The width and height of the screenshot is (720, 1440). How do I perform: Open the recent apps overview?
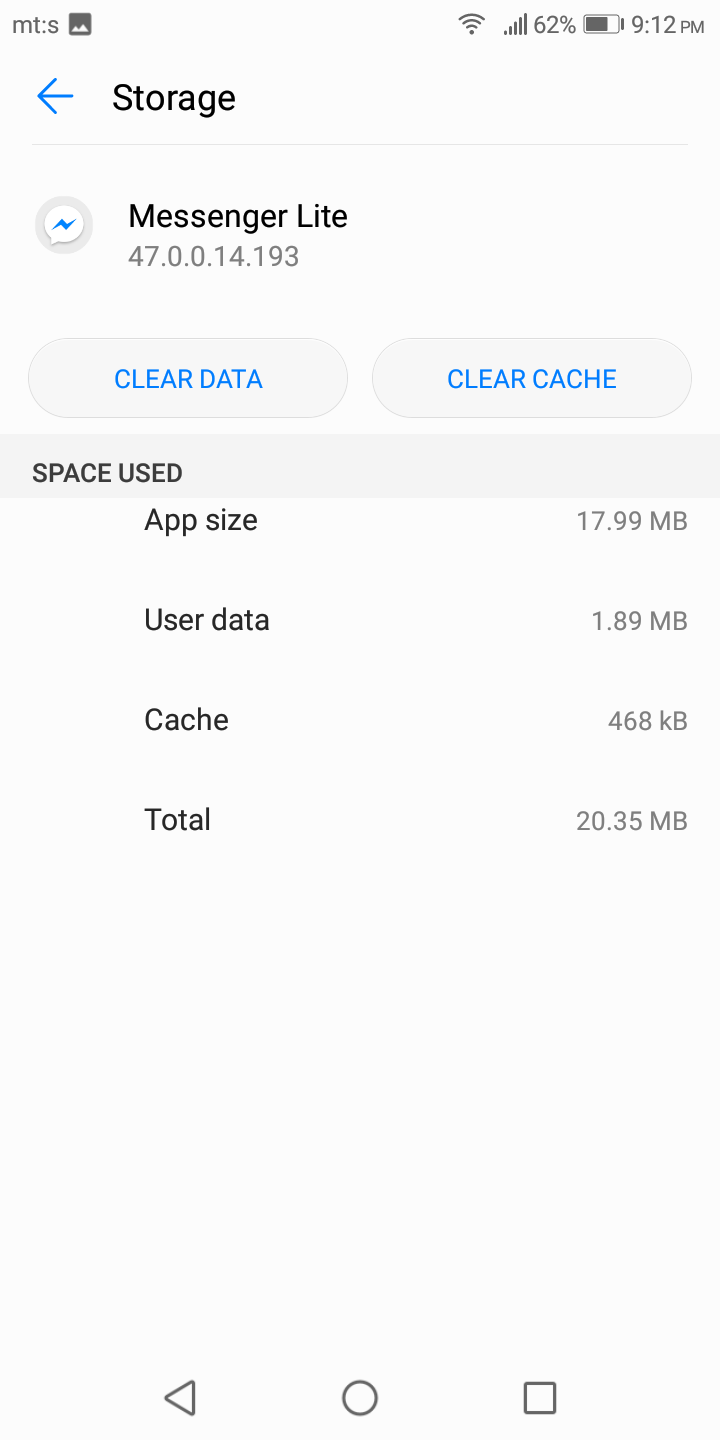pos(540,1397)
